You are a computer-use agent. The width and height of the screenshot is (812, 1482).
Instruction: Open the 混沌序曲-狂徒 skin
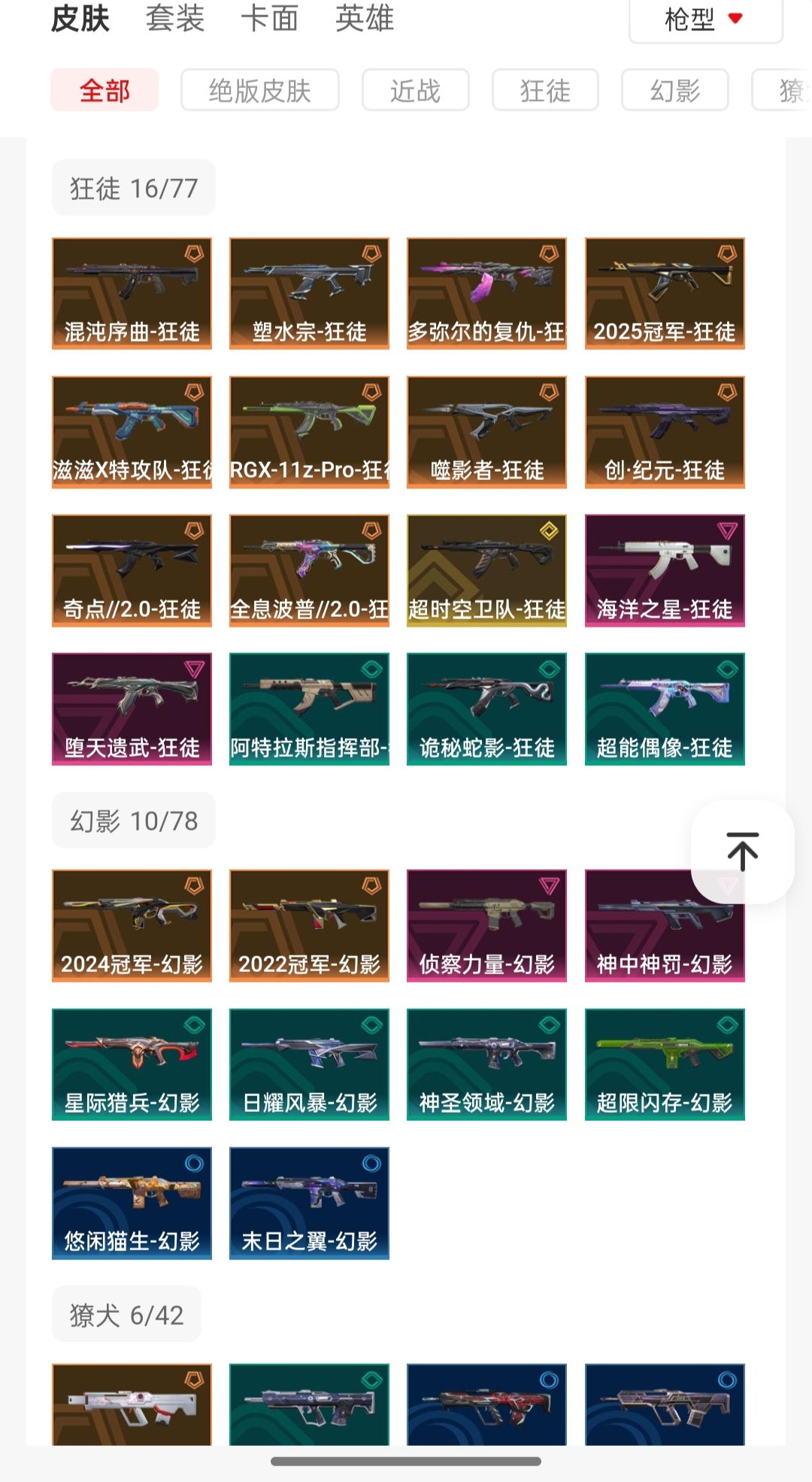pos(132,293)
